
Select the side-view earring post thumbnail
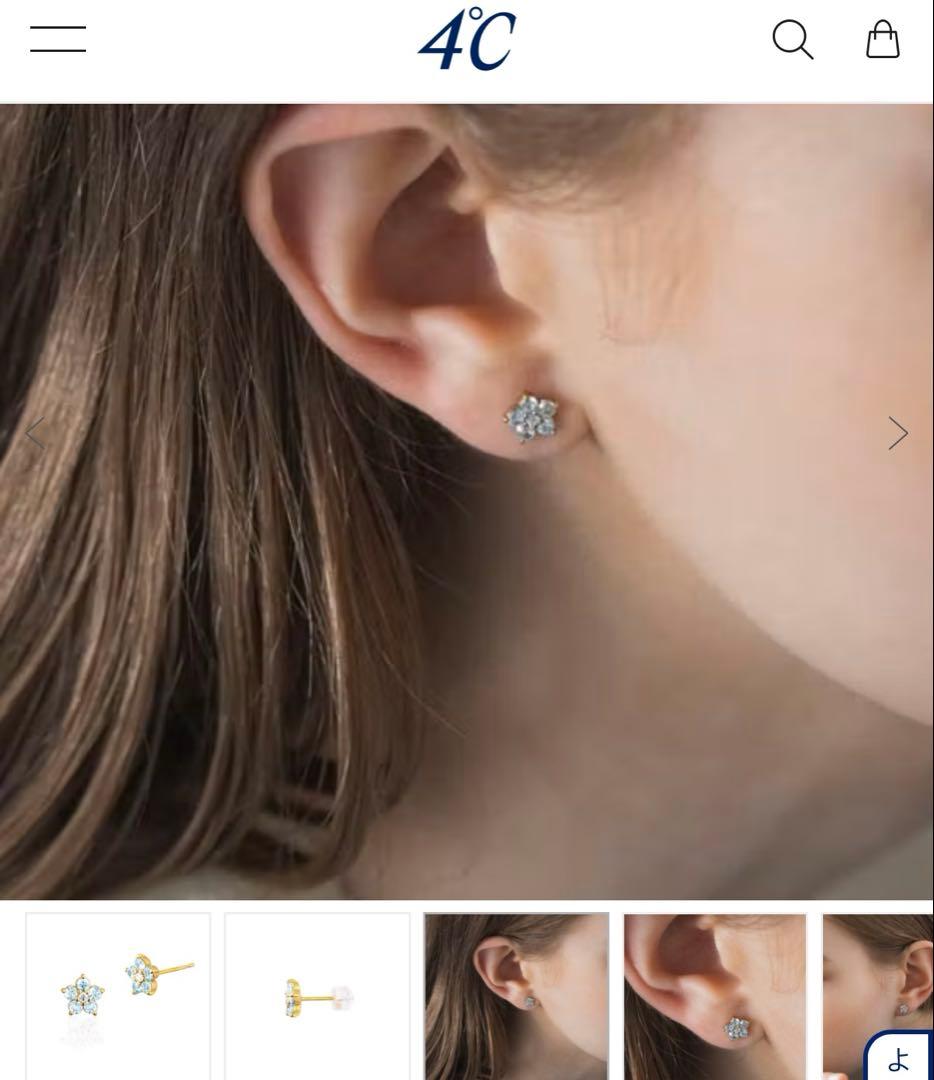click(317, 996)
